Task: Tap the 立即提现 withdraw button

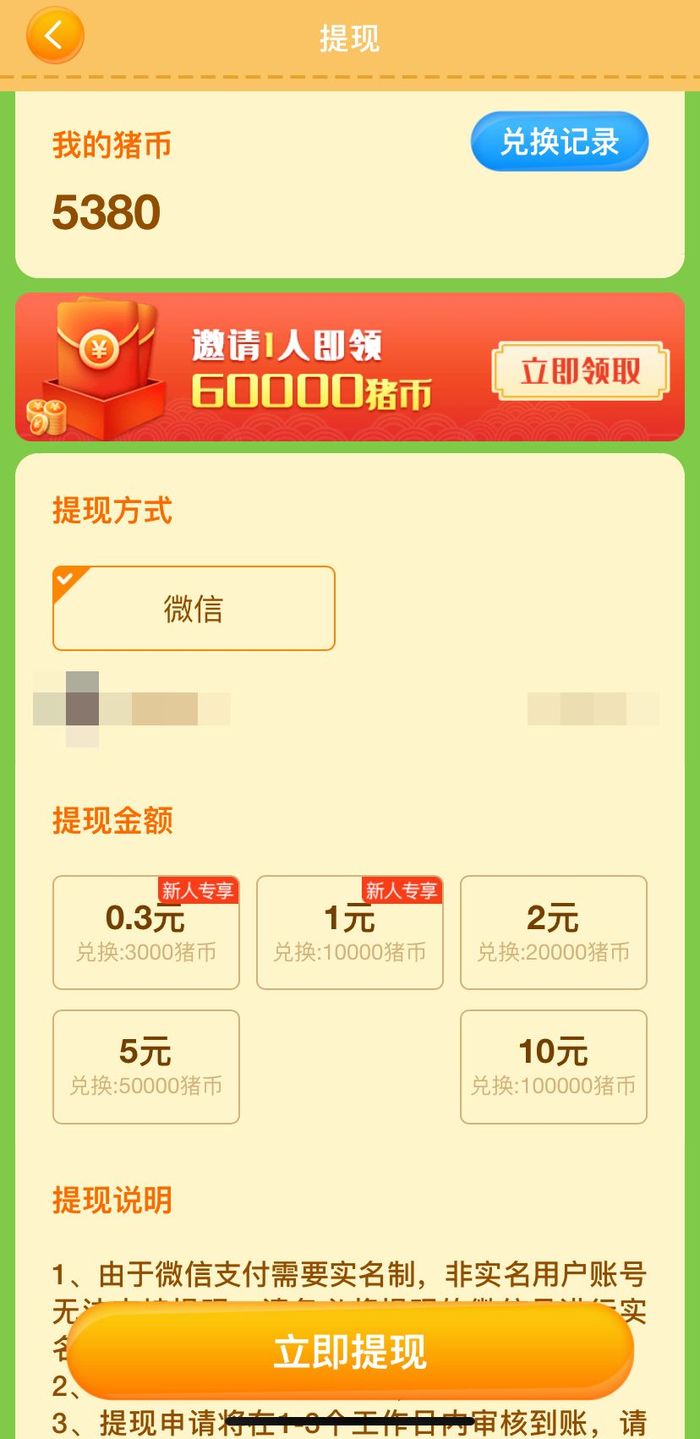Action: tap(350, 1351)
